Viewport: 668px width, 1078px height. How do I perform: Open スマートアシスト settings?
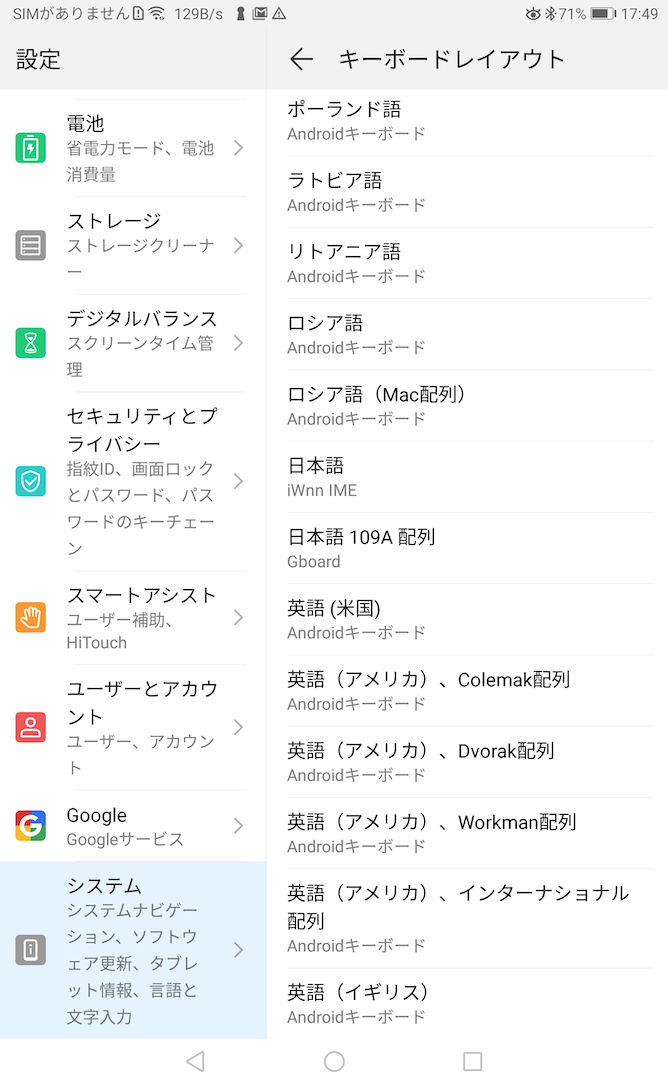[x=133, y=617]
